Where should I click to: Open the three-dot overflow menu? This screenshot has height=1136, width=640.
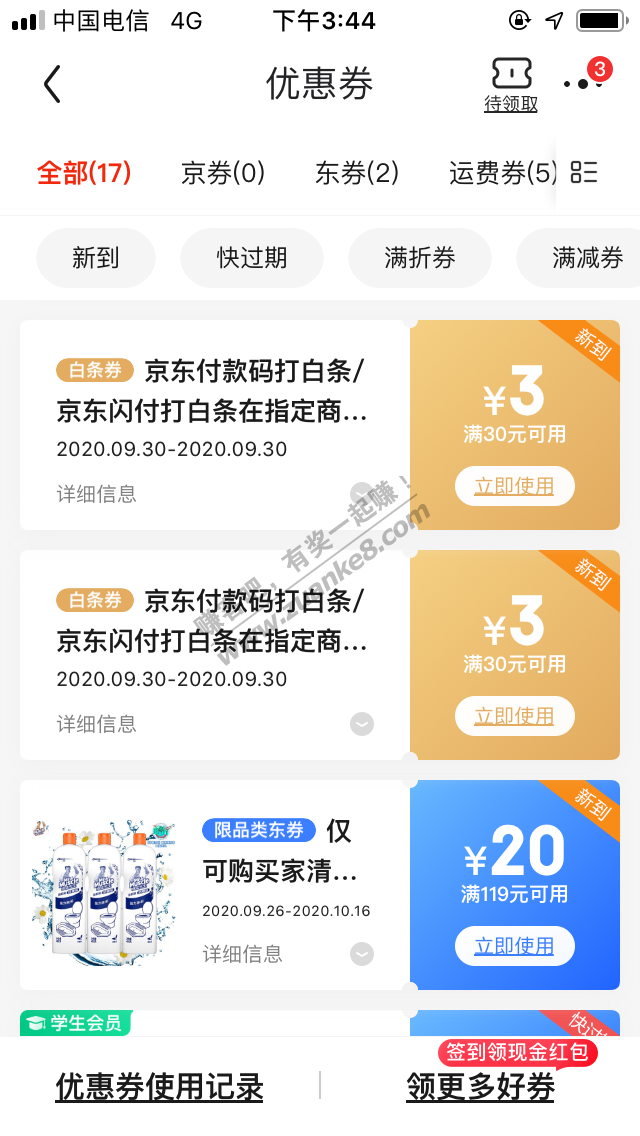coord(583,84)
